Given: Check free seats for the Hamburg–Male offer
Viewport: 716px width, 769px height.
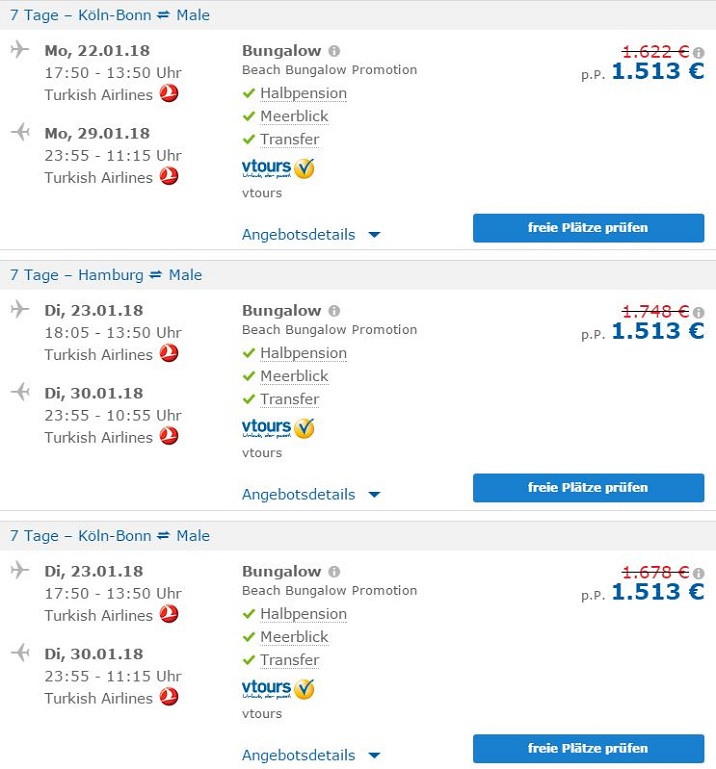Looking at the screenshot, I should 588,488.
